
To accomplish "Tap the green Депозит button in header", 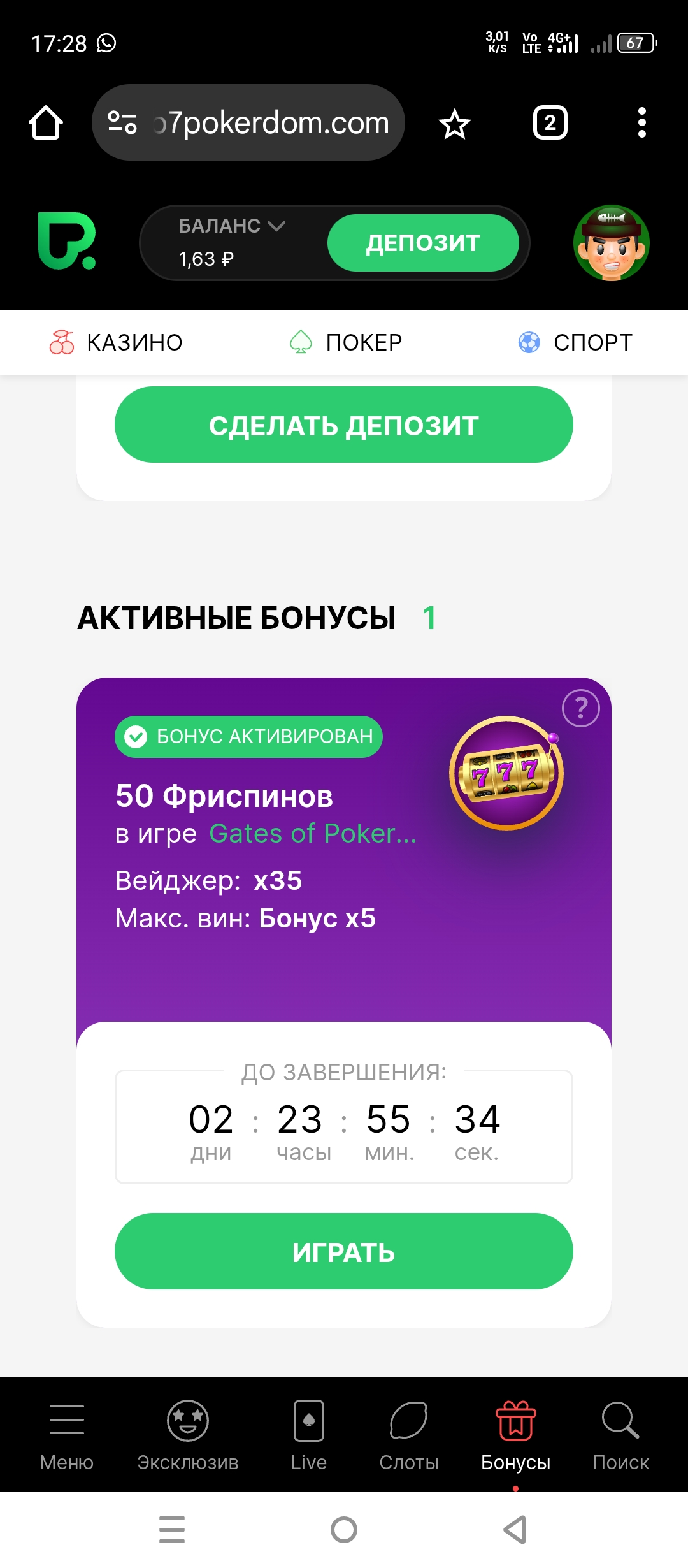I will pyautogui.click(x=423, y=243).
